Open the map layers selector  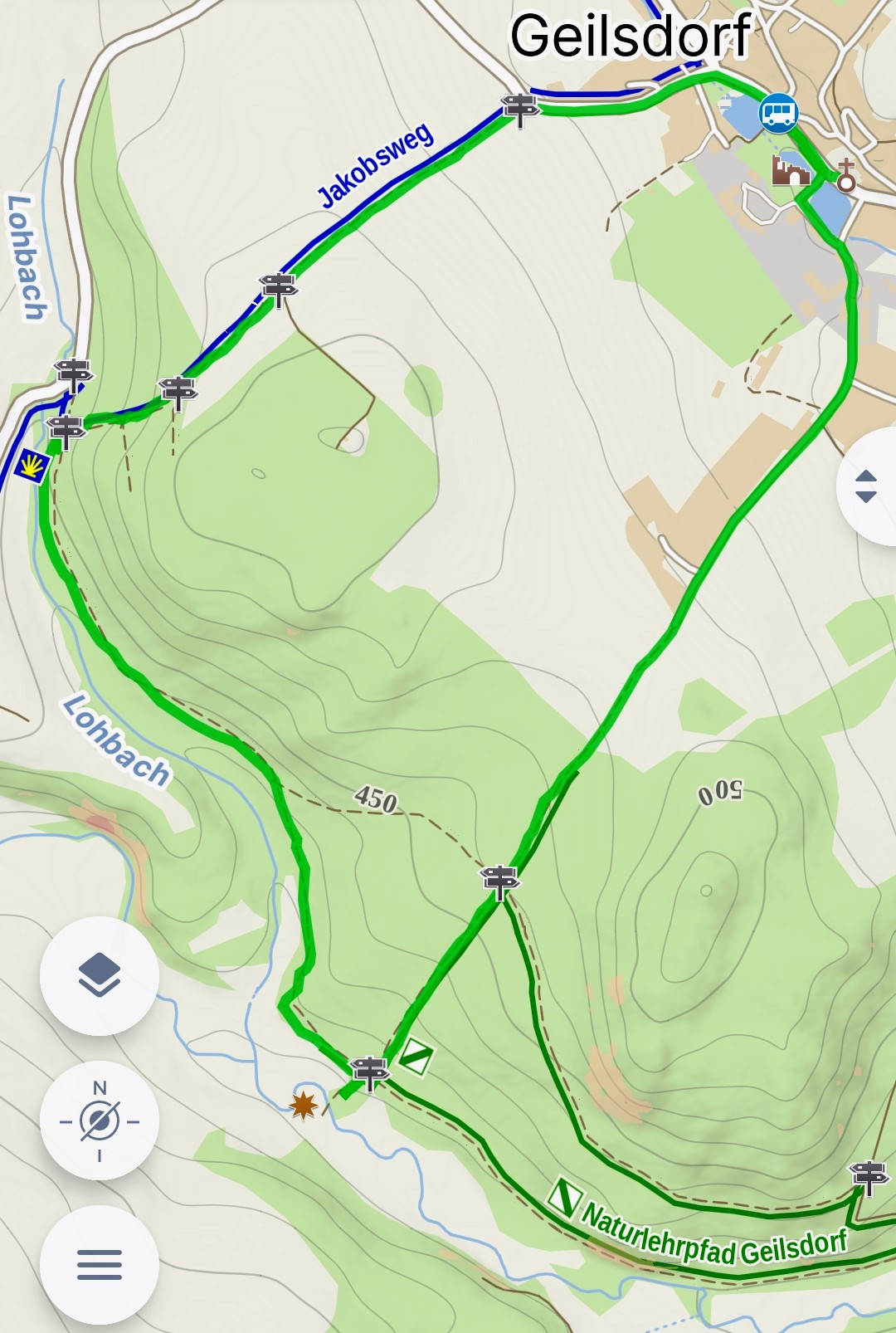click(100, 975)
